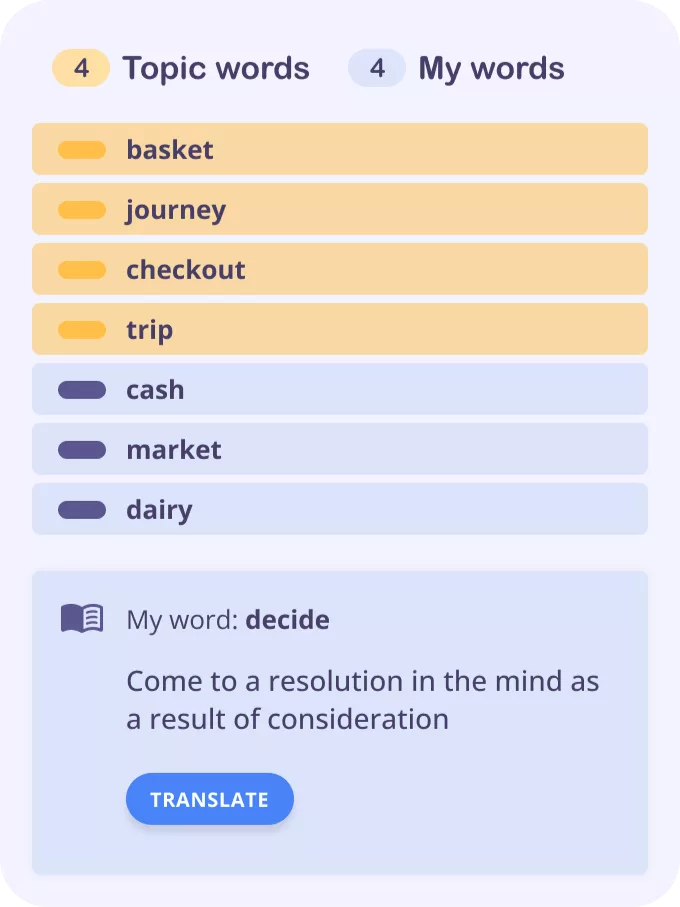Open the word 'basket'
Image resolution: width=680 pixels, height=907 pixels.
pos(339,150)
